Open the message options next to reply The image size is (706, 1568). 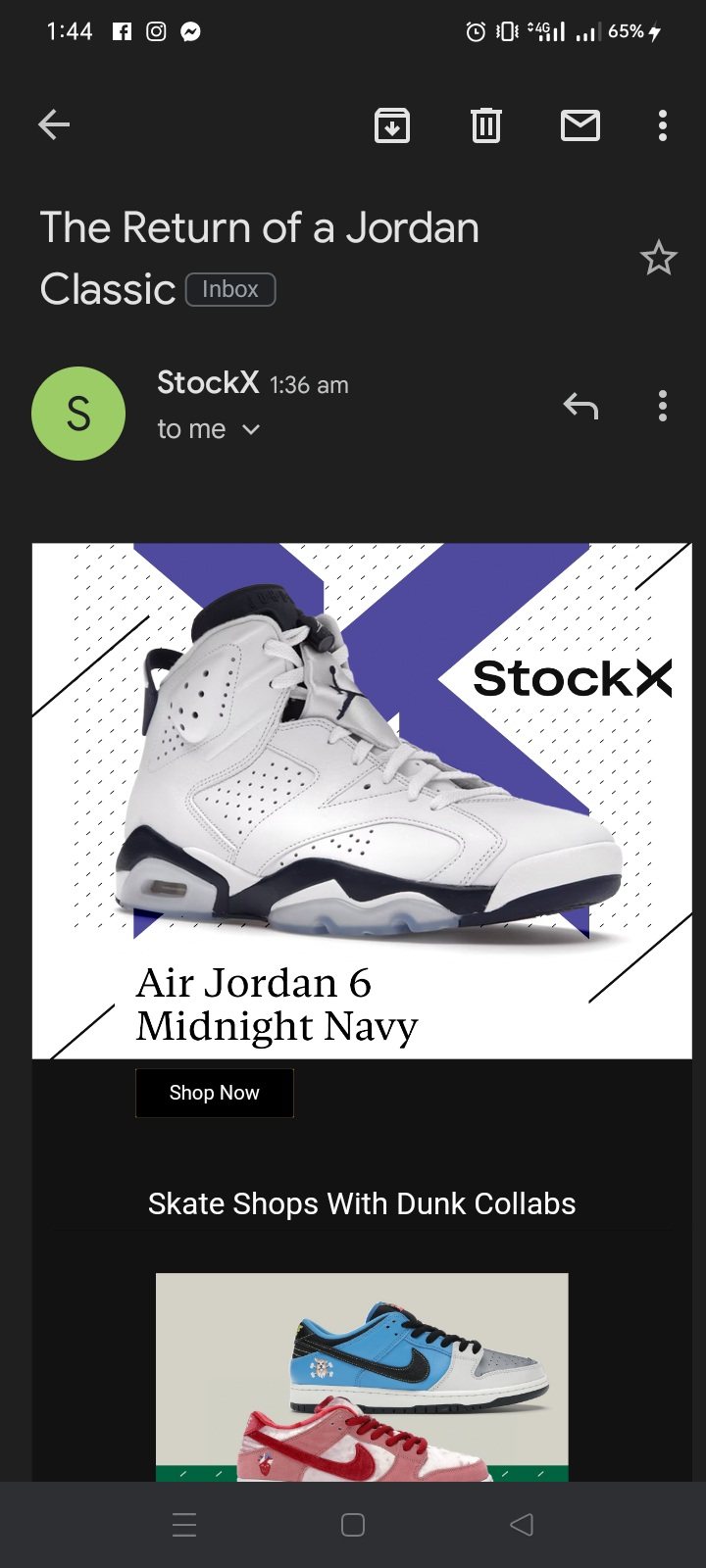click(x=663, y=406)
